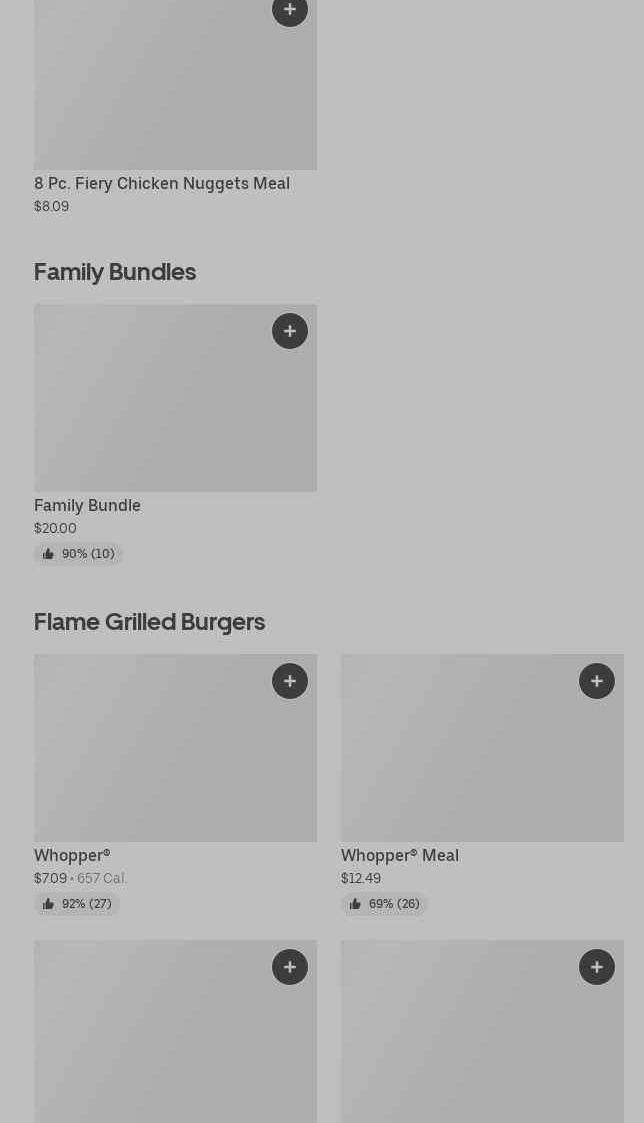Add the Whopper to cart
Viewport: 644px width, 1123px height.
pos(290,681)
